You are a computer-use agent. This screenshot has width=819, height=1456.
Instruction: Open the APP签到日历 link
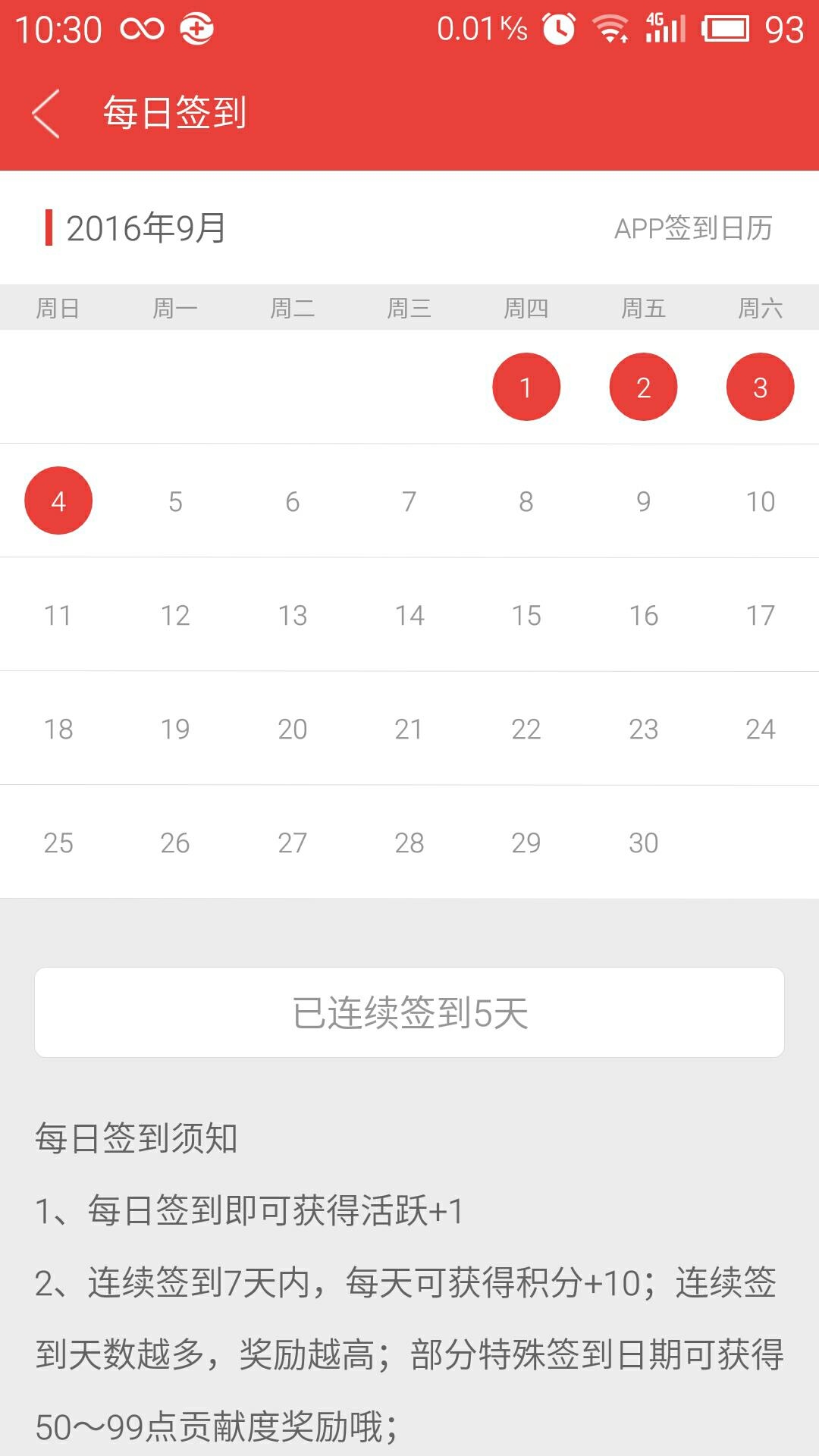pyautogui.click(x=692, y=228)
